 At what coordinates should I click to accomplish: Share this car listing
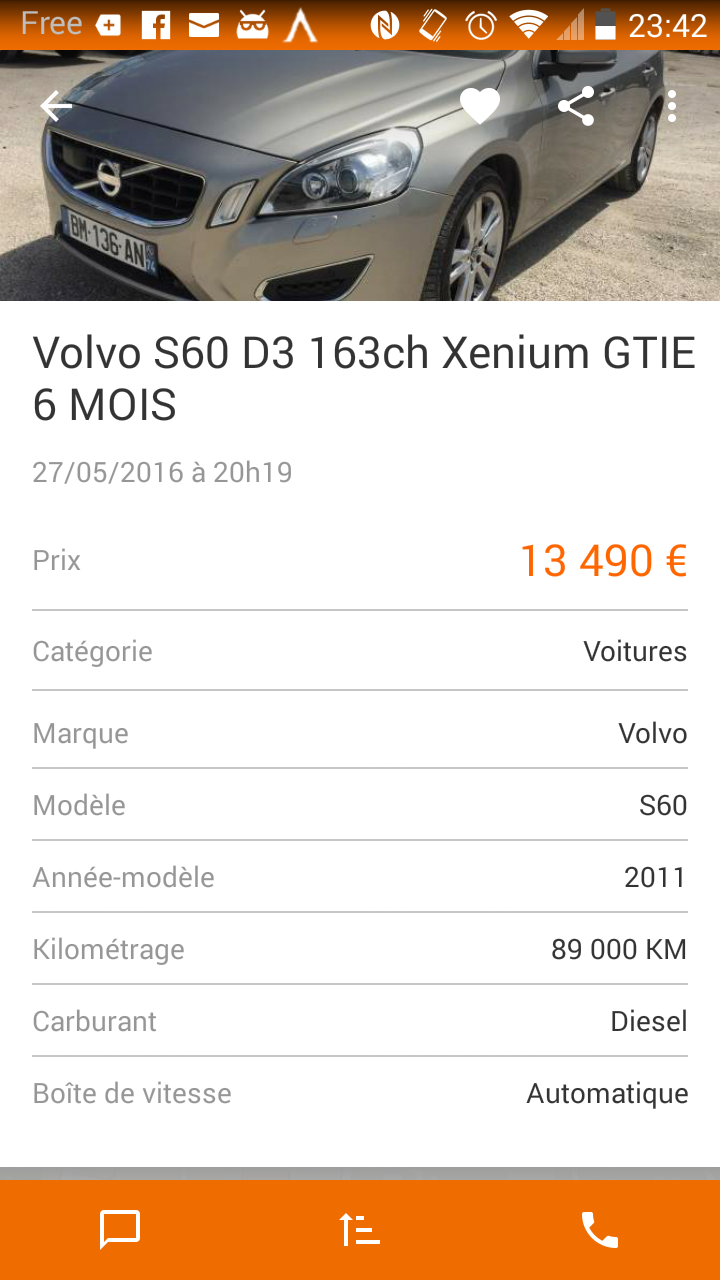(x=576, y=106)
